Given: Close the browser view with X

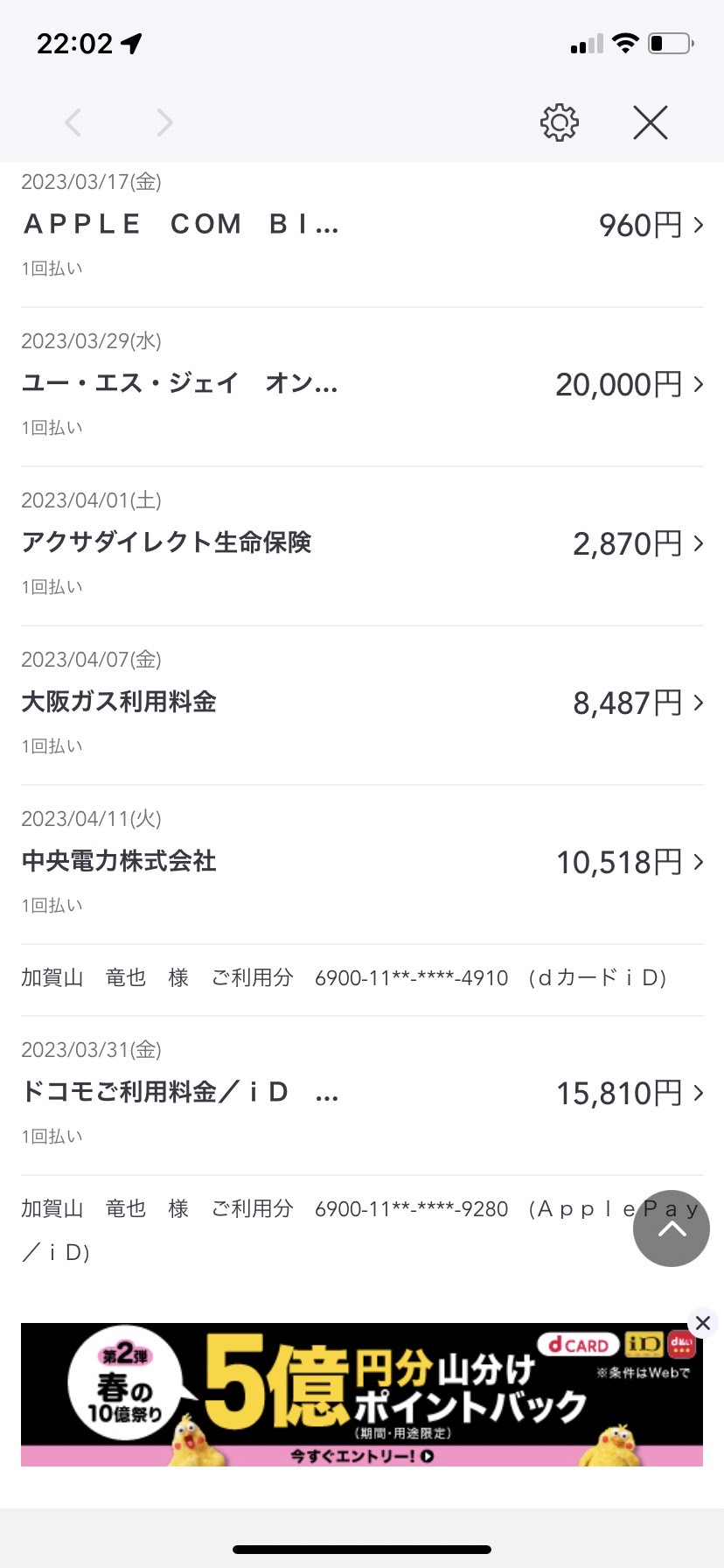Looking at the screenshot, I should click(651, 122).
